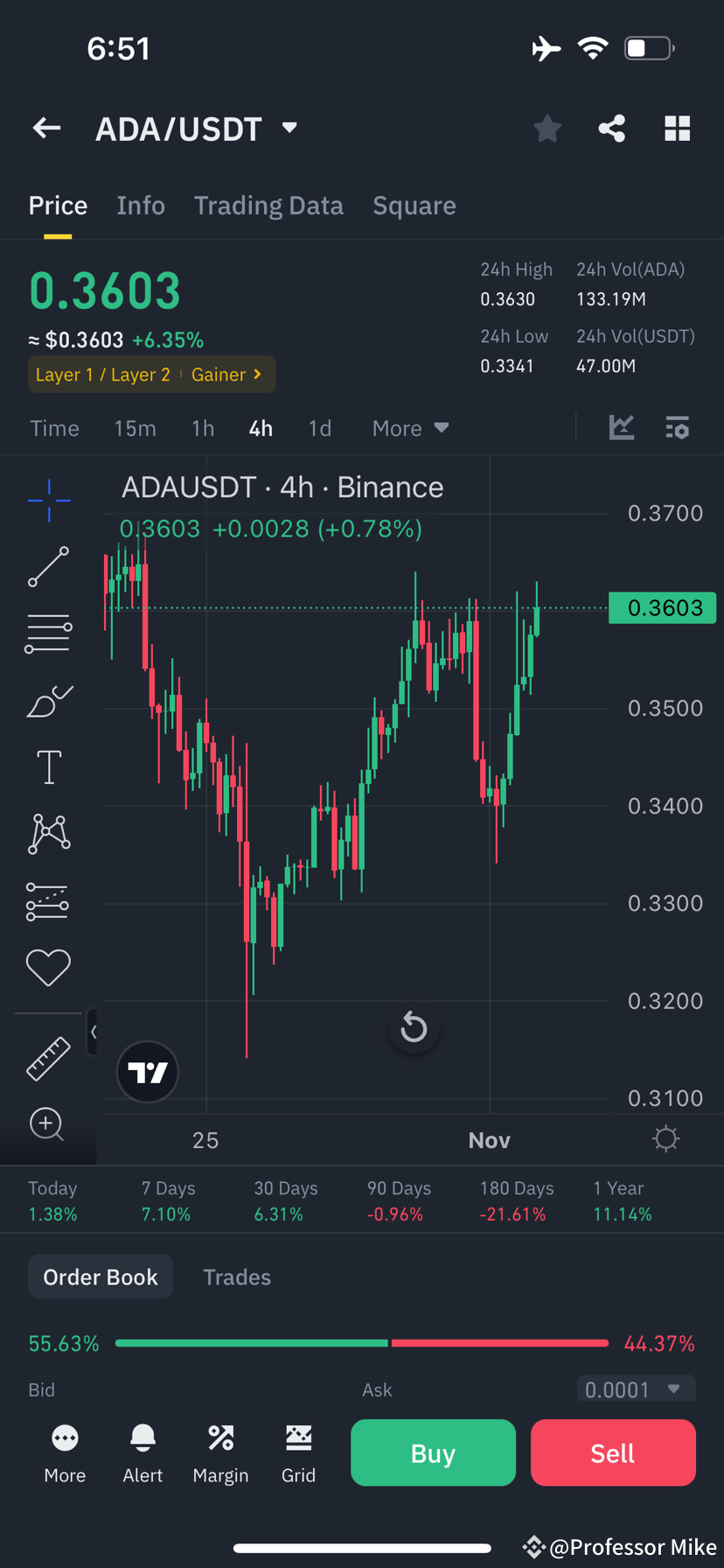Image resolution: width=724 pixels, height=1568 pixels.
Task: Select the trend line drawing tool
Action: 48,567
